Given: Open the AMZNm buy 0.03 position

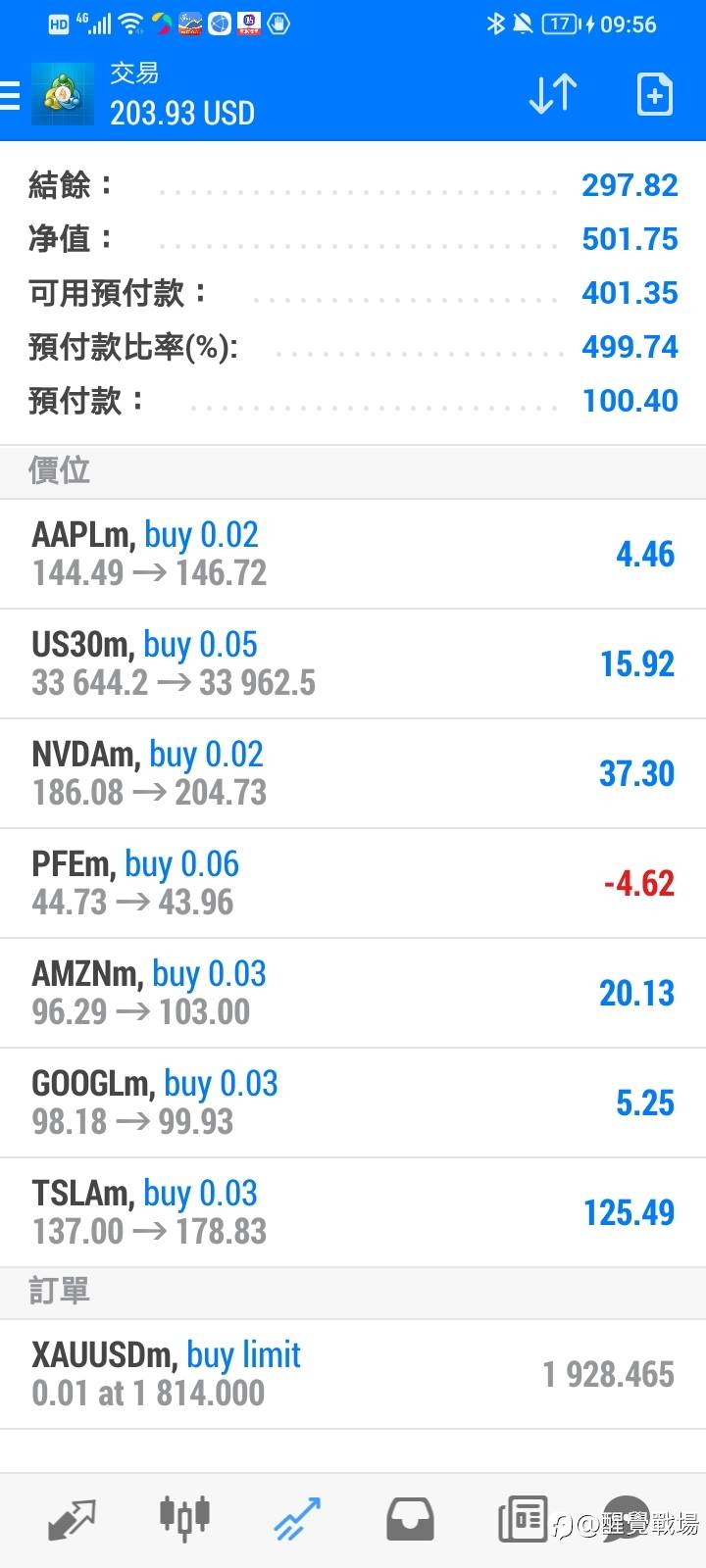Looking at the screenshot, I should pos(353,993).
